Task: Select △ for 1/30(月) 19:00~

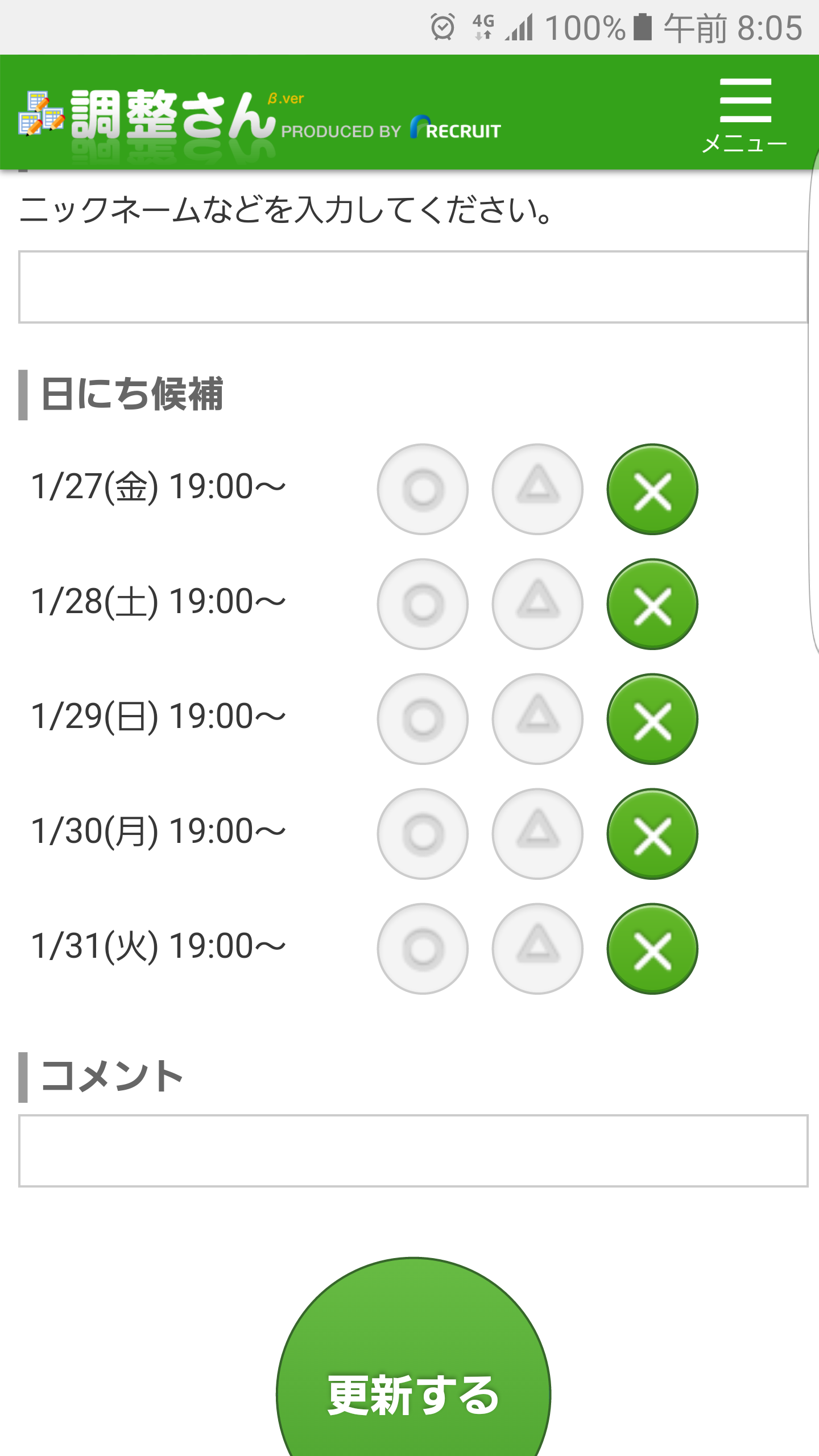Action: [x=537, y=834]
